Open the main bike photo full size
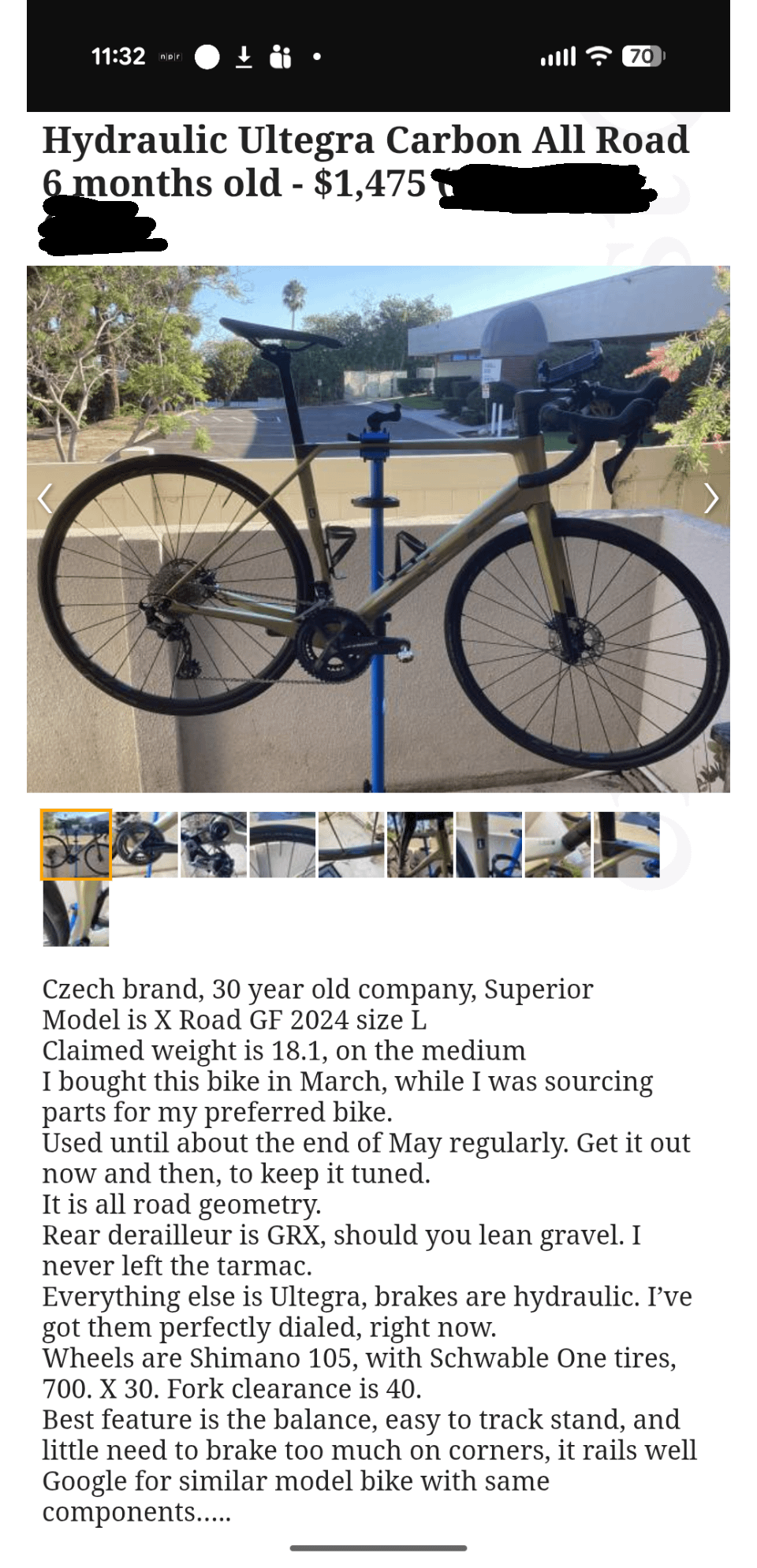This screenshot has height=1568, width=757. [378, 528]
